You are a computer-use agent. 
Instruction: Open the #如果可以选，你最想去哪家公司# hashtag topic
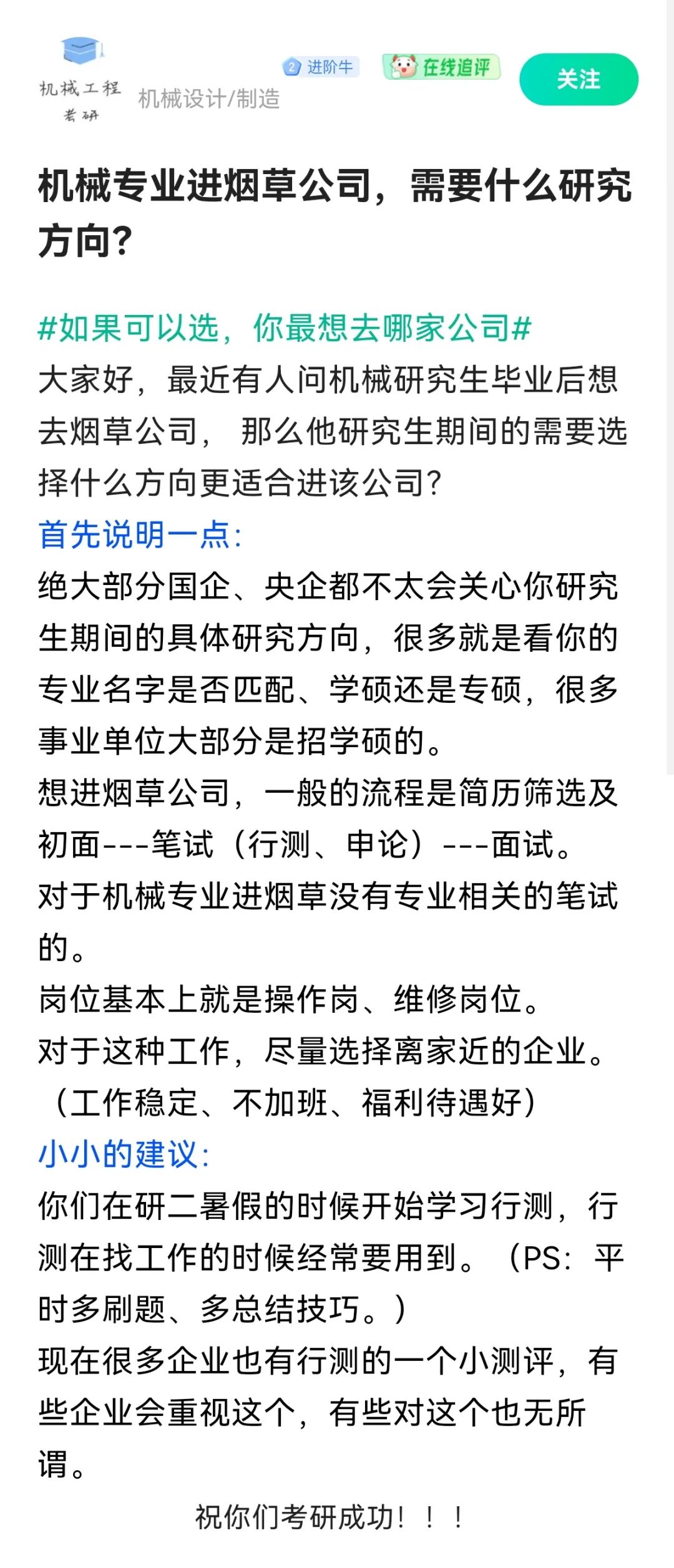point(285,328)
